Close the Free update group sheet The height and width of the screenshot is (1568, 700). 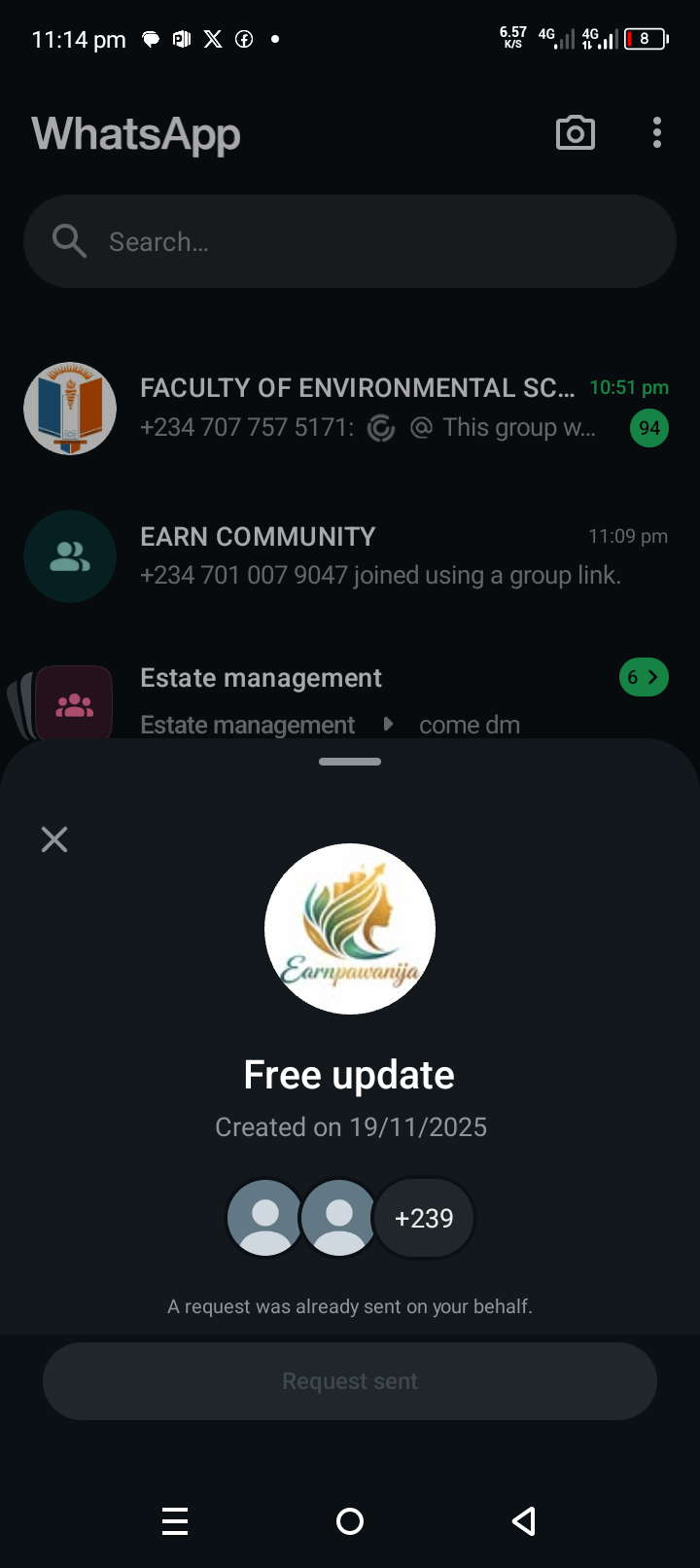tap(54, 839)
